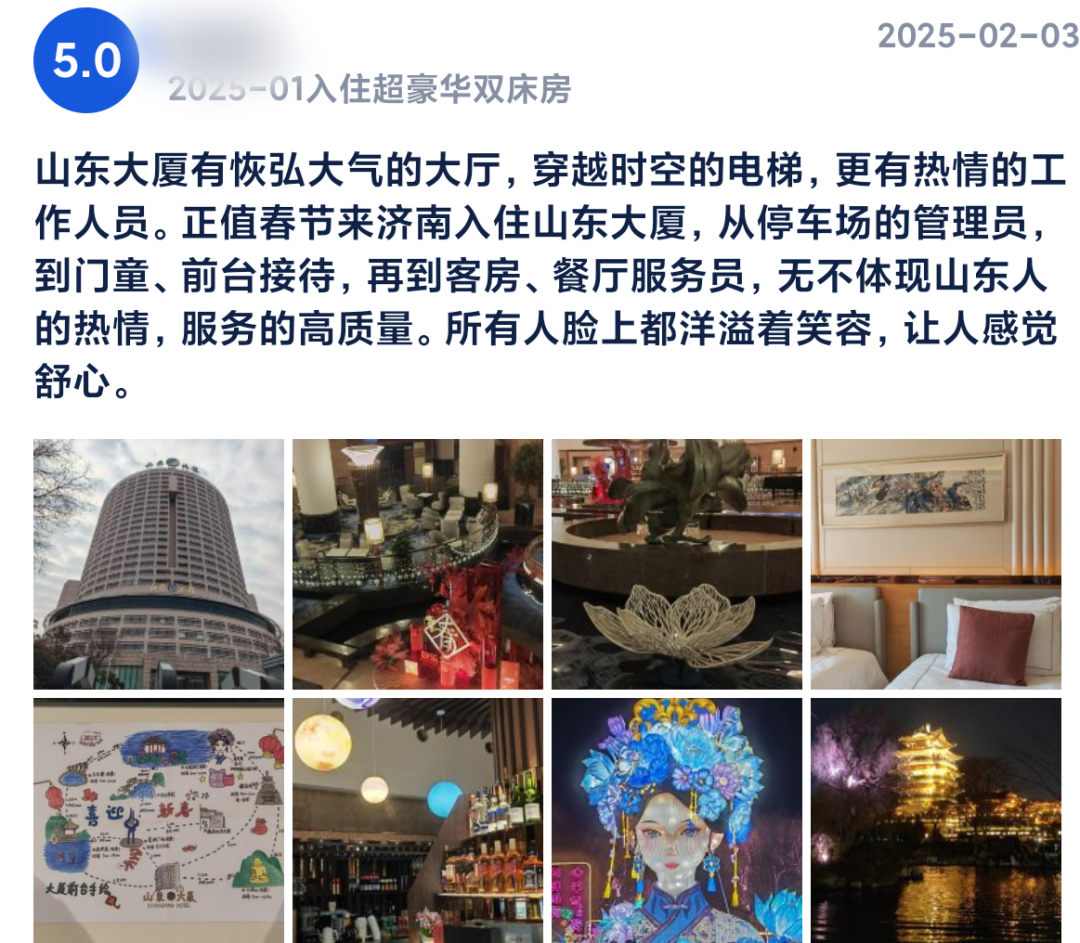Open the hand-drawn map photo
This screenshot has width=1080, height=943.
158,820
